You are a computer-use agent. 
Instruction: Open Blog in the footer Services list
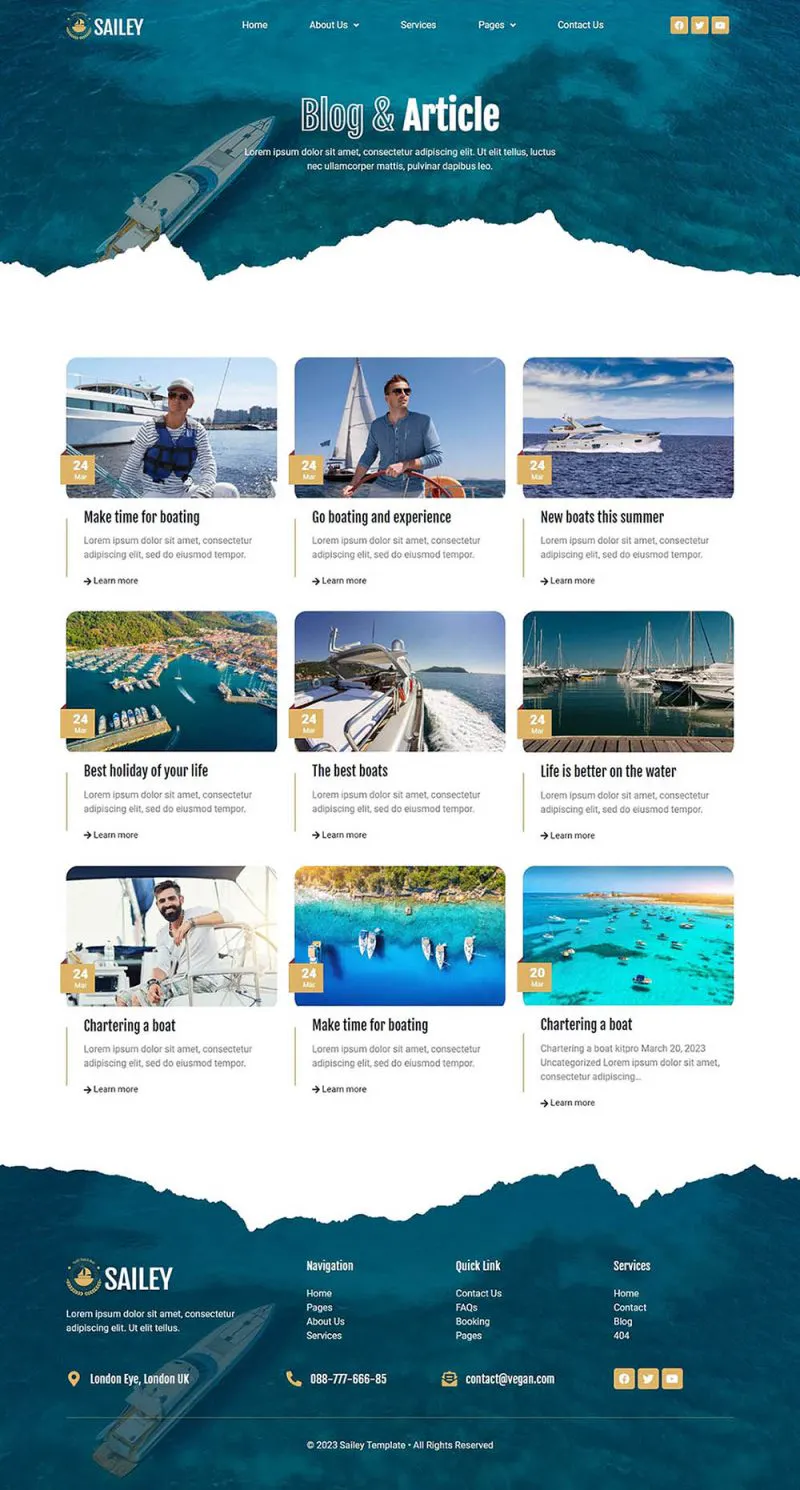click(623, 1321)
